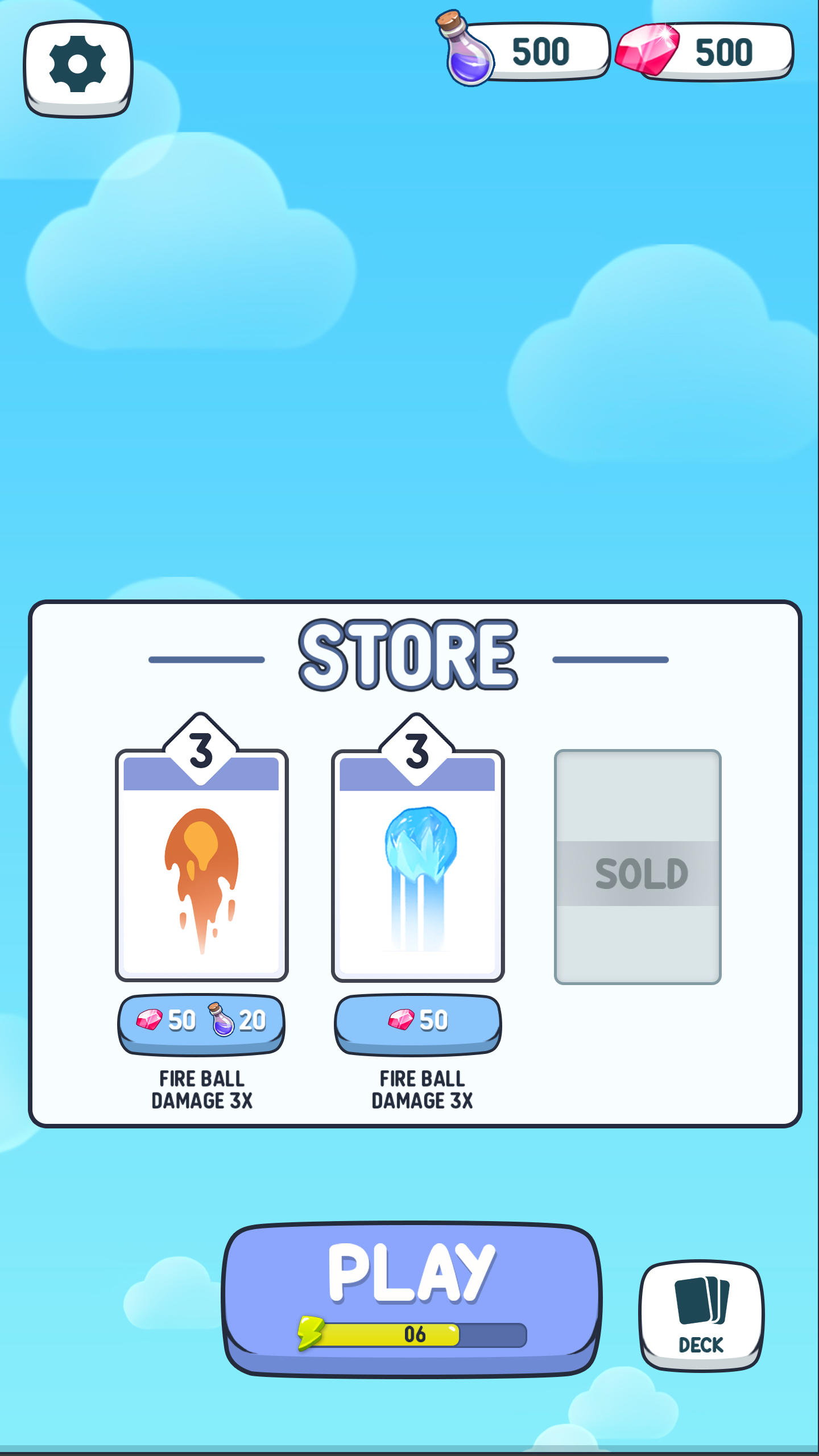Buy the orange fireball card for 50 gems and 20 potions
The height and width of the screenshot is (1456, 819).
click(201, 1024)
